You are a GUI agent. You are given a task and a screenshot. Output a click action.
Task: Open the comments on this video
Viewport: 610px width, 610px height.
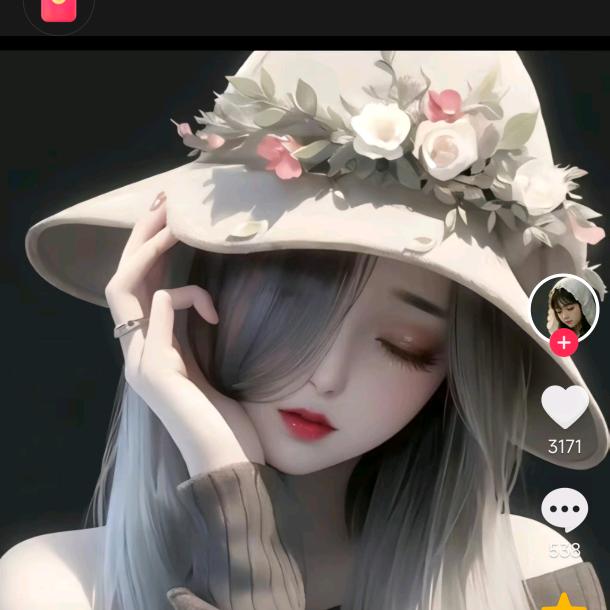click(x=565, y=511)
